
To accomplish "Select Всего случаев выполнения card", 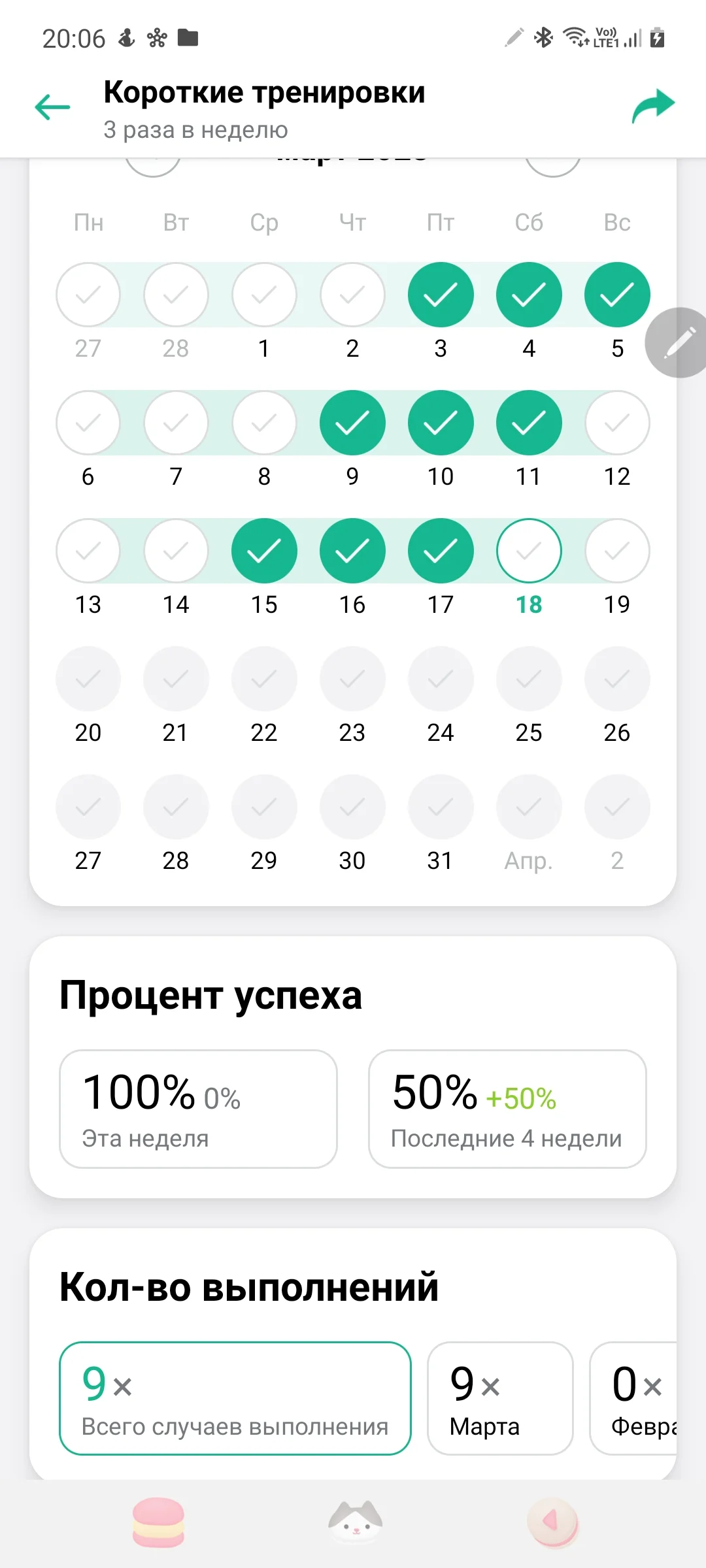I will [x=235, y=1398].
